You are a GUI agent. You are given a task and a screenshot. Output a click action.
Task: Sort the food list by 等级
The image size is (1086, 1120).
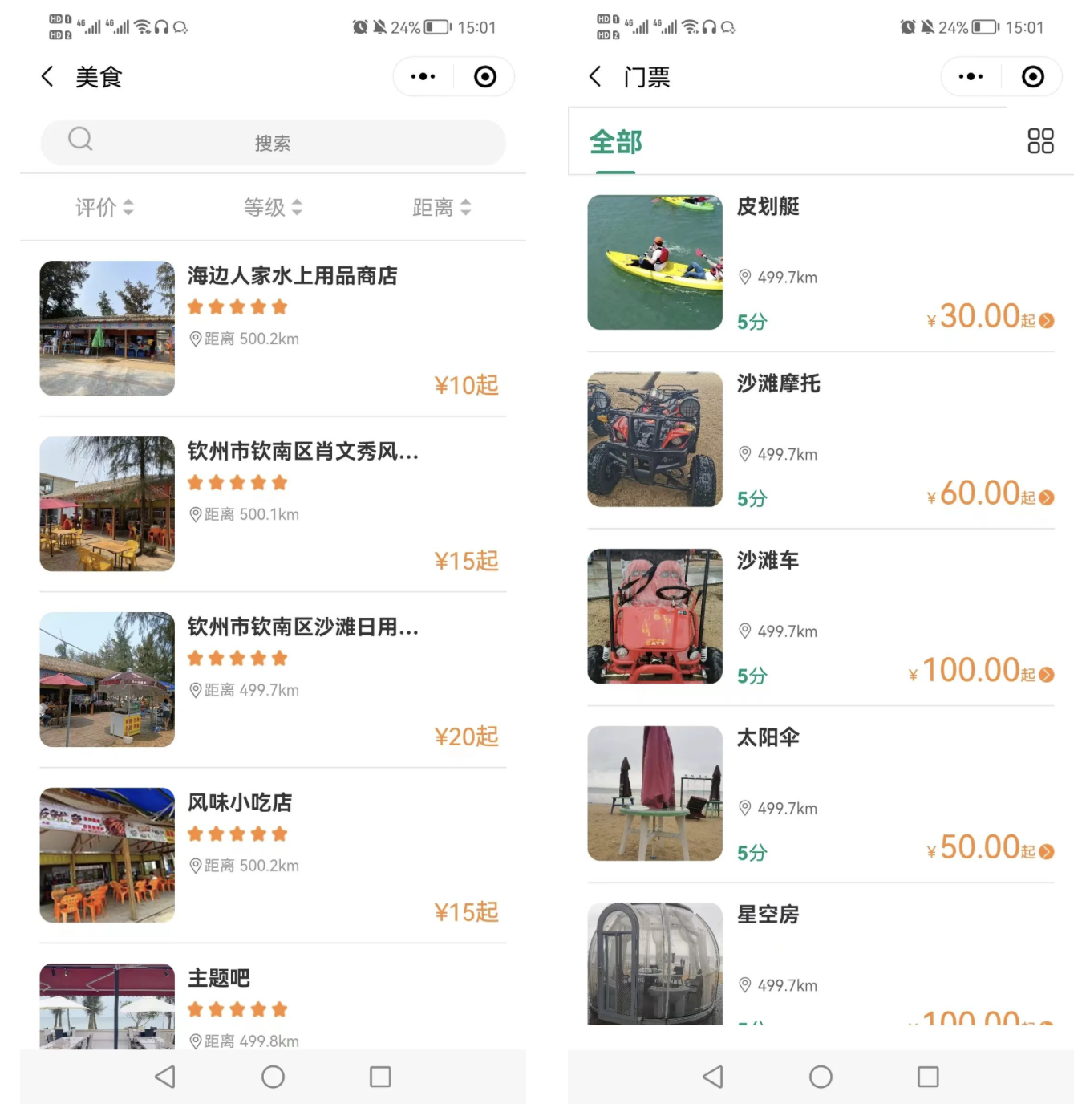click(273, 208)
